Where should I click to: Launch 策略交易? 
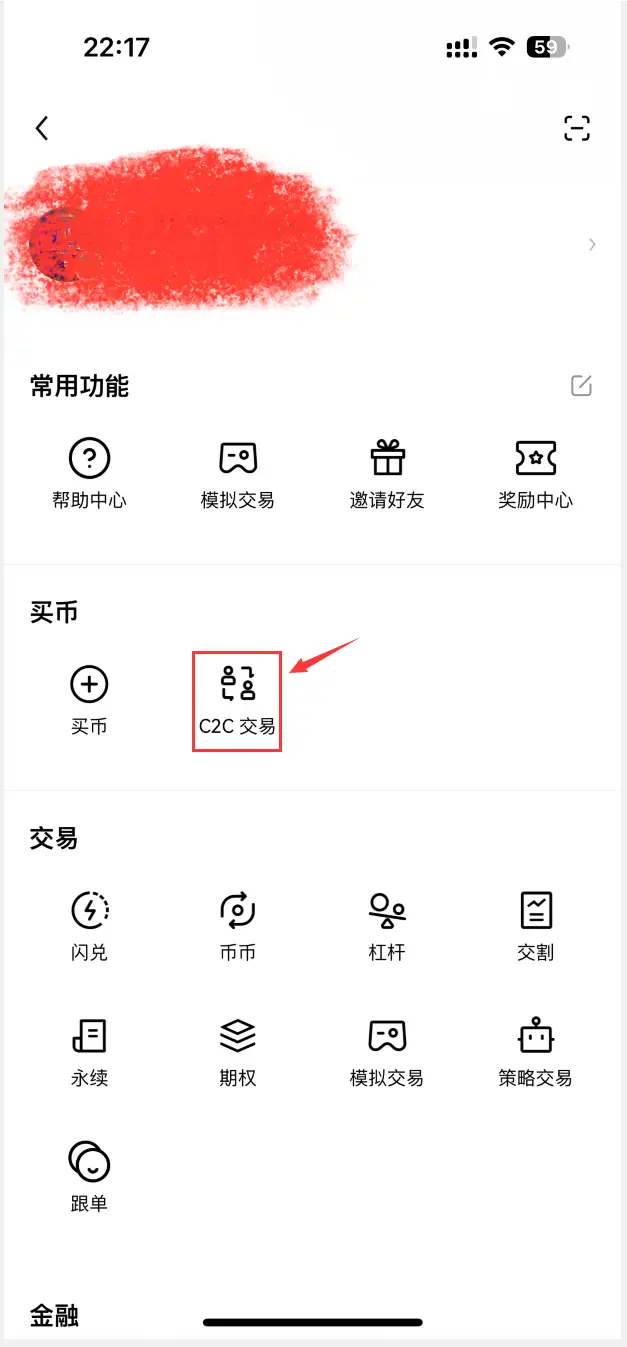(x=535, y=1050)
